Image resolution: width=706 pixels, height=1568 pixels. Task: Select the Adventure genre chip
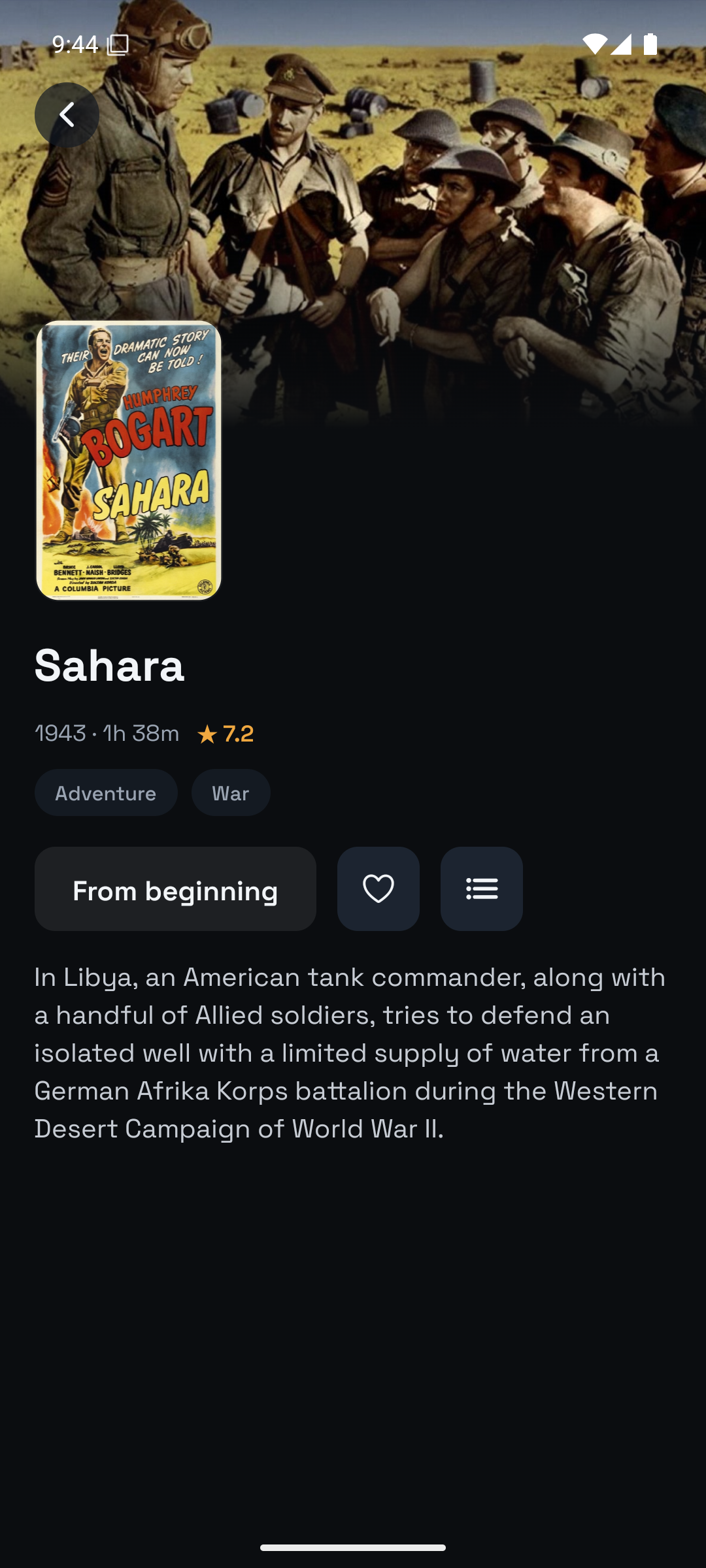[106, 793]
